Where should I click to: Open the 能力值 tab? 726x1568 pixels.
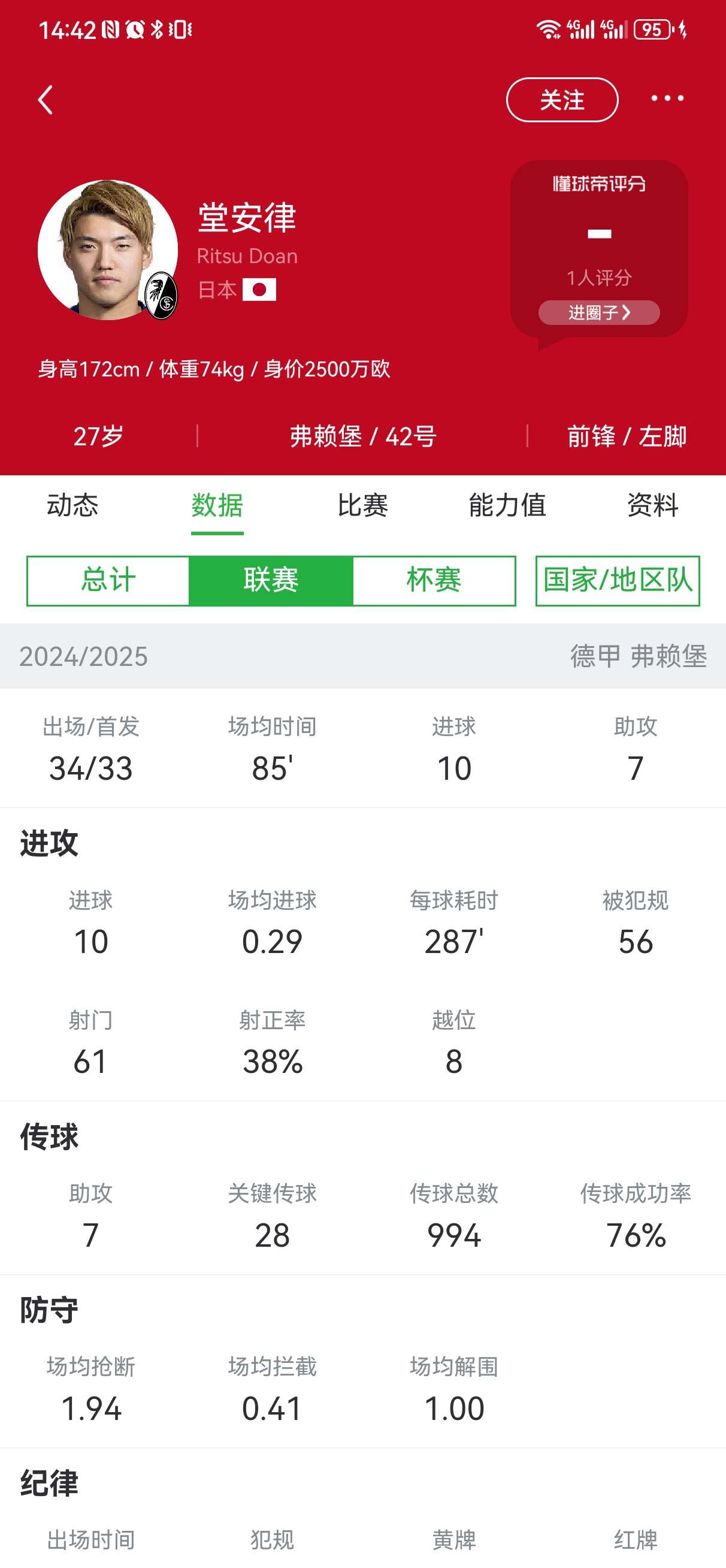coord(507,505)
